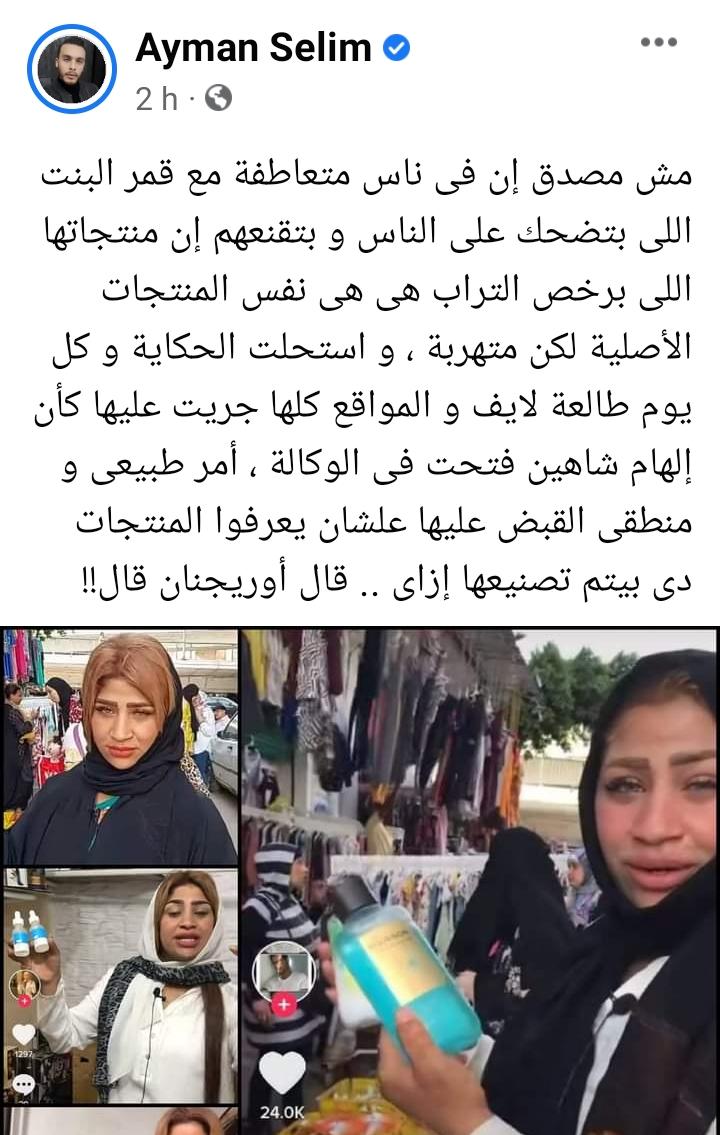The width and height of the screenshot is (720, 1135).
Task: Open the Ayman Selim profile name link
Action: tap(253, 47)
